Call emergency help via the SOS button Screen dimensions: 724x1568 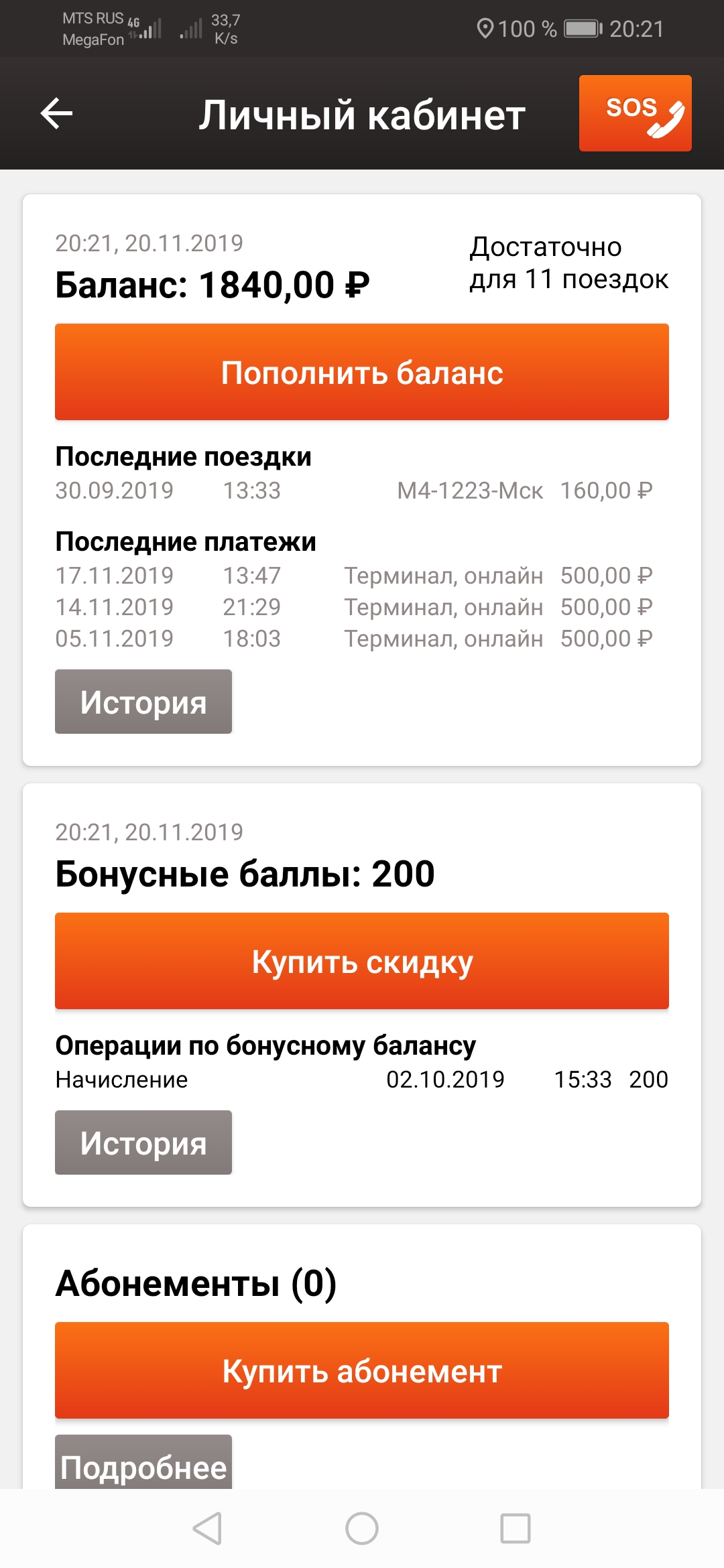(635, 113)
